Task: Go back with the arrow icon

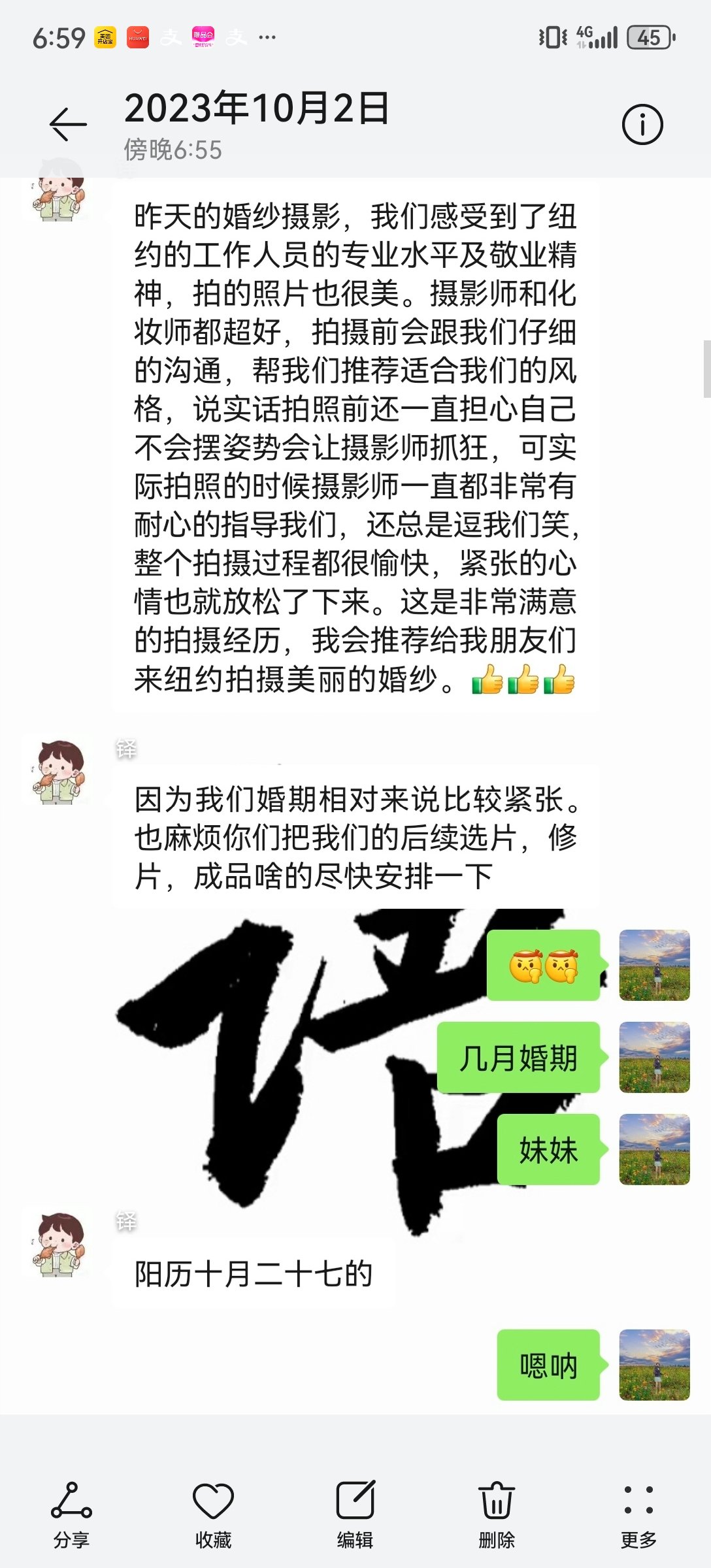Action: [68, 124]
